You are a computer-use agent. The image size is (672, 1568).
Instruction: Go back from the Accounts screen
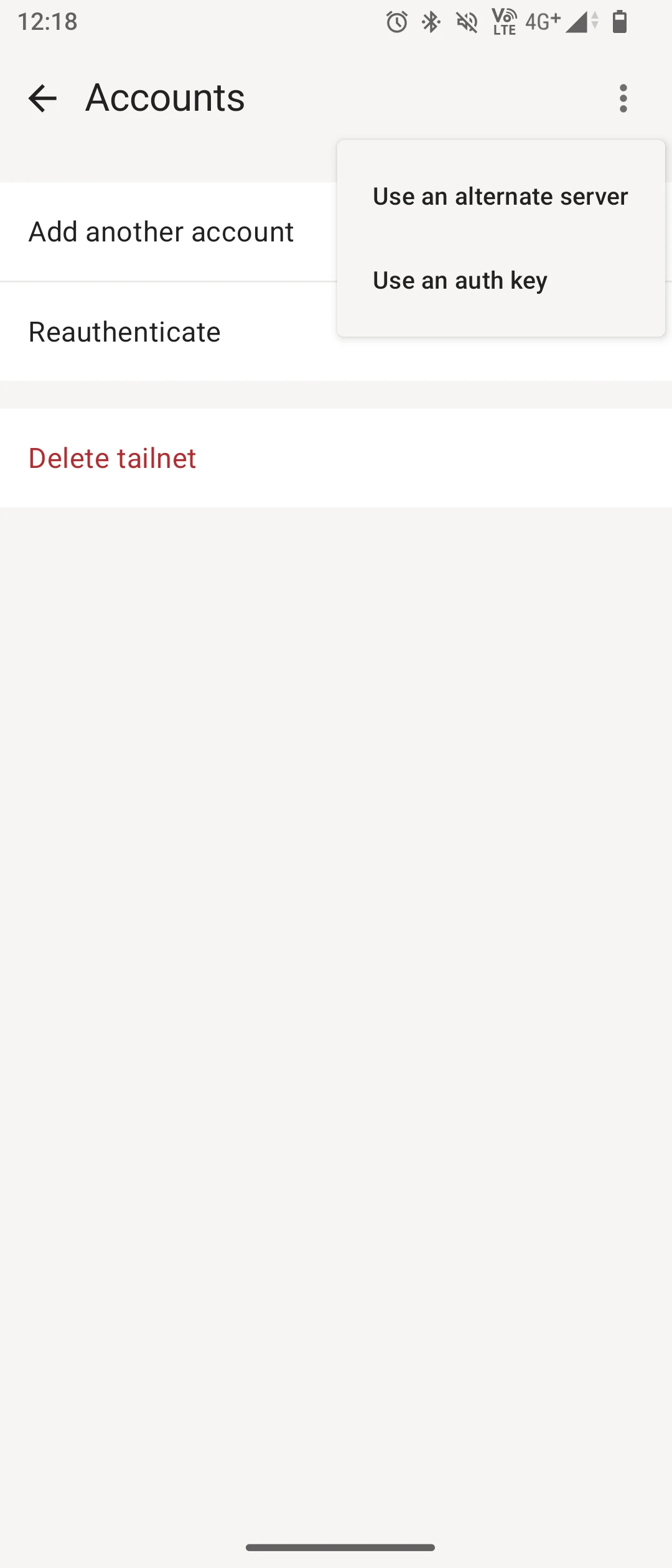pyautogui.click(x=42, y=98)
